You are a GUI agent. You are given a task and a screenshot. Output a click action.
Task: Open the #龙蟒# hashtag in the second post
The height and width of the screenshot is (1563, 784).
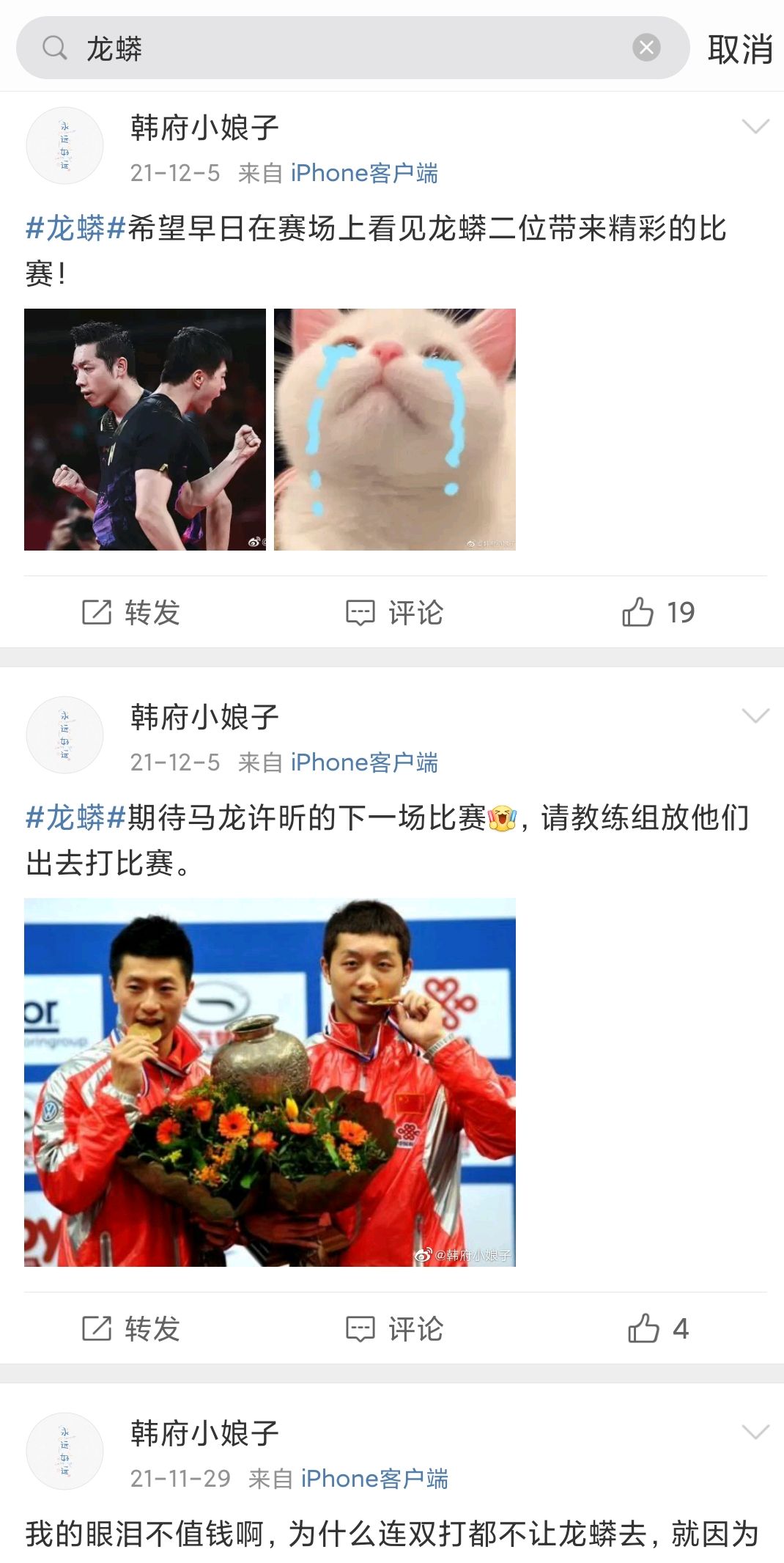pos(76,818)
